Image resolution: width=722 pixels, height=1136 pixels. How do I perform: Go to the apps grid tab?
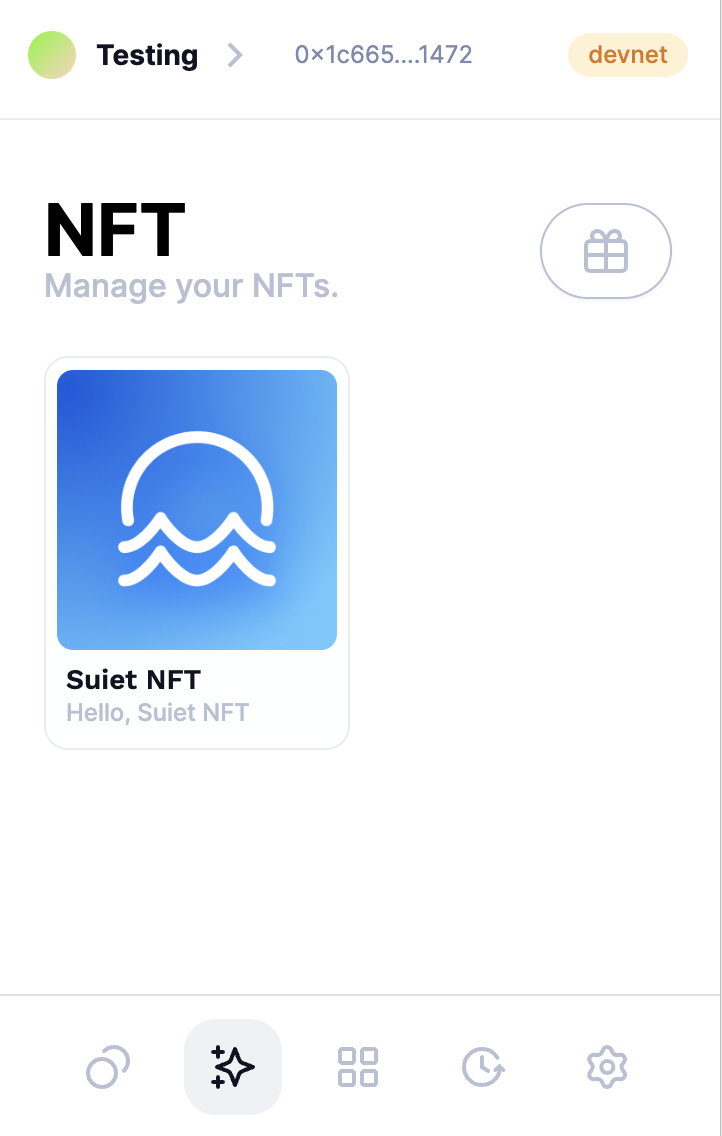tap(358, 1067)
